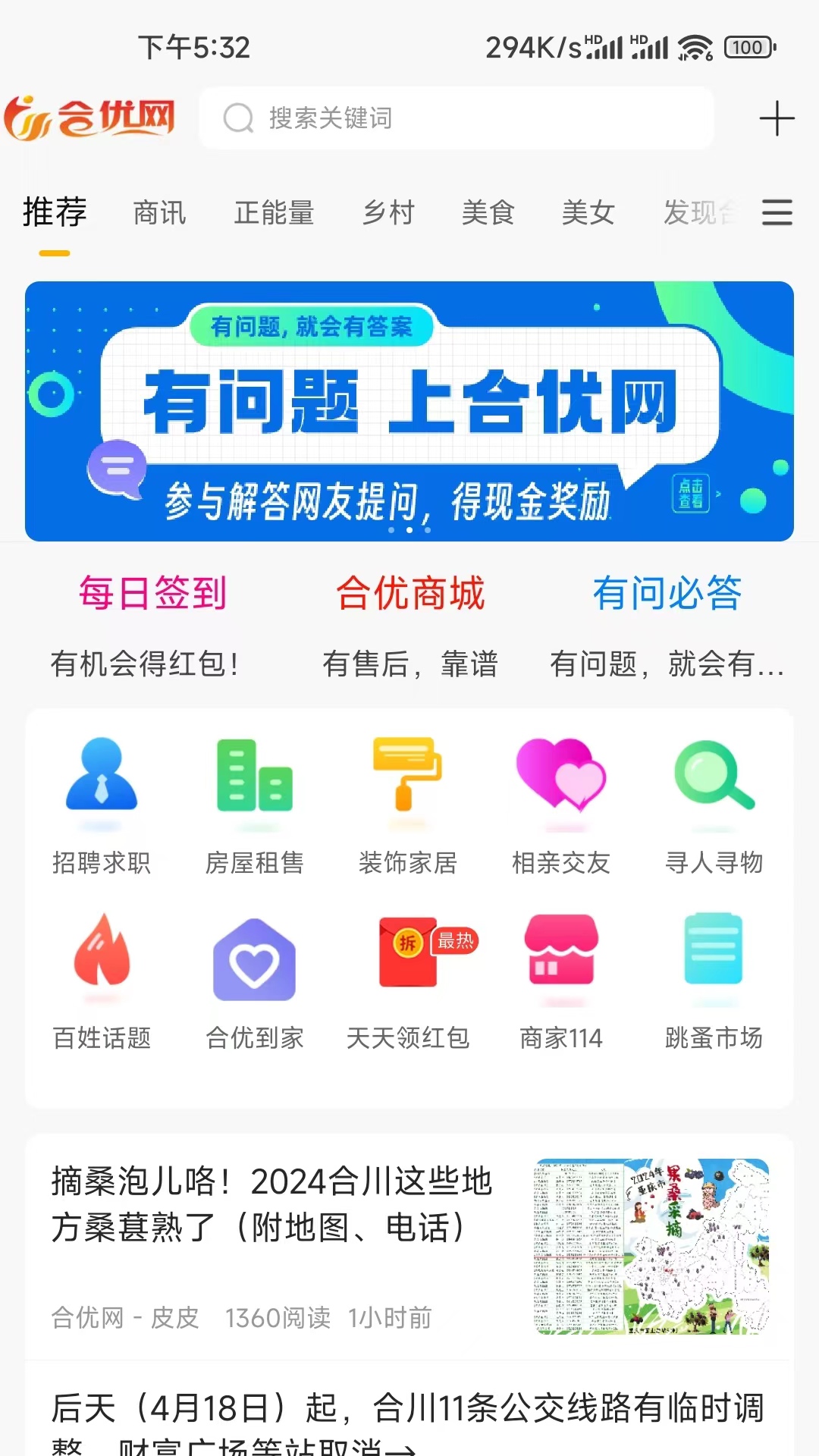This screenshot has width=819, height=1456.
Task: Go to 合优商城 mall
Action: (x=409, y=593)
